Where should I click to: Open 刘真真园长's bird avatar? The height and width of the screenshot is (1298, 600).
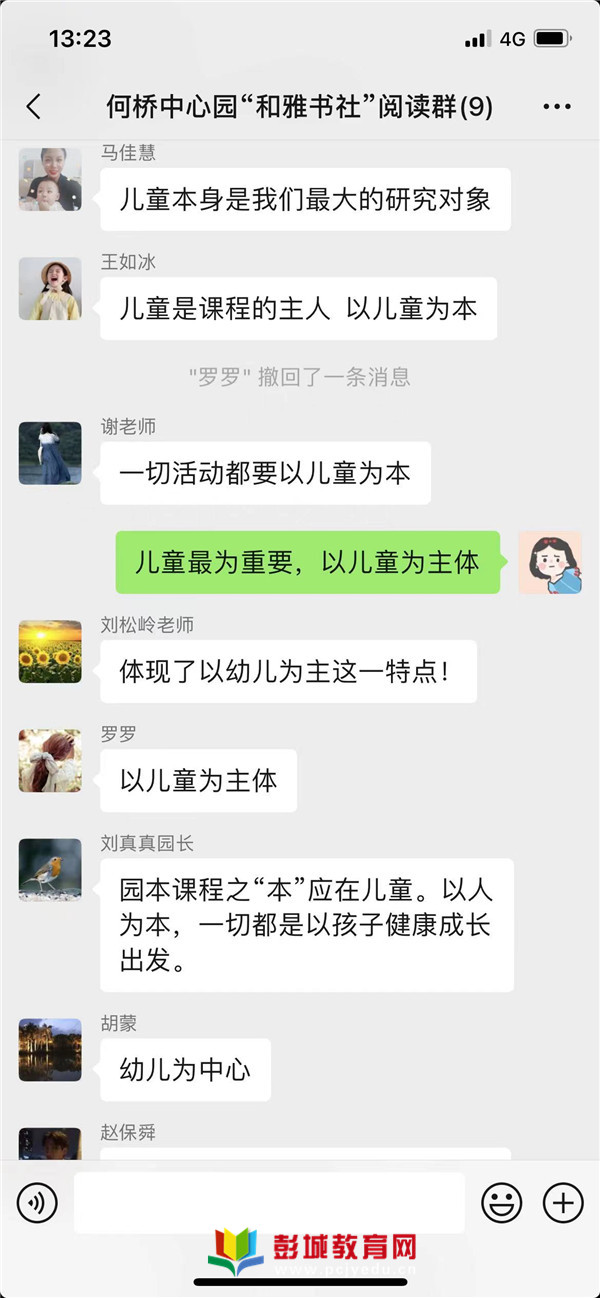pyautogui.click(x=50, y=870)
